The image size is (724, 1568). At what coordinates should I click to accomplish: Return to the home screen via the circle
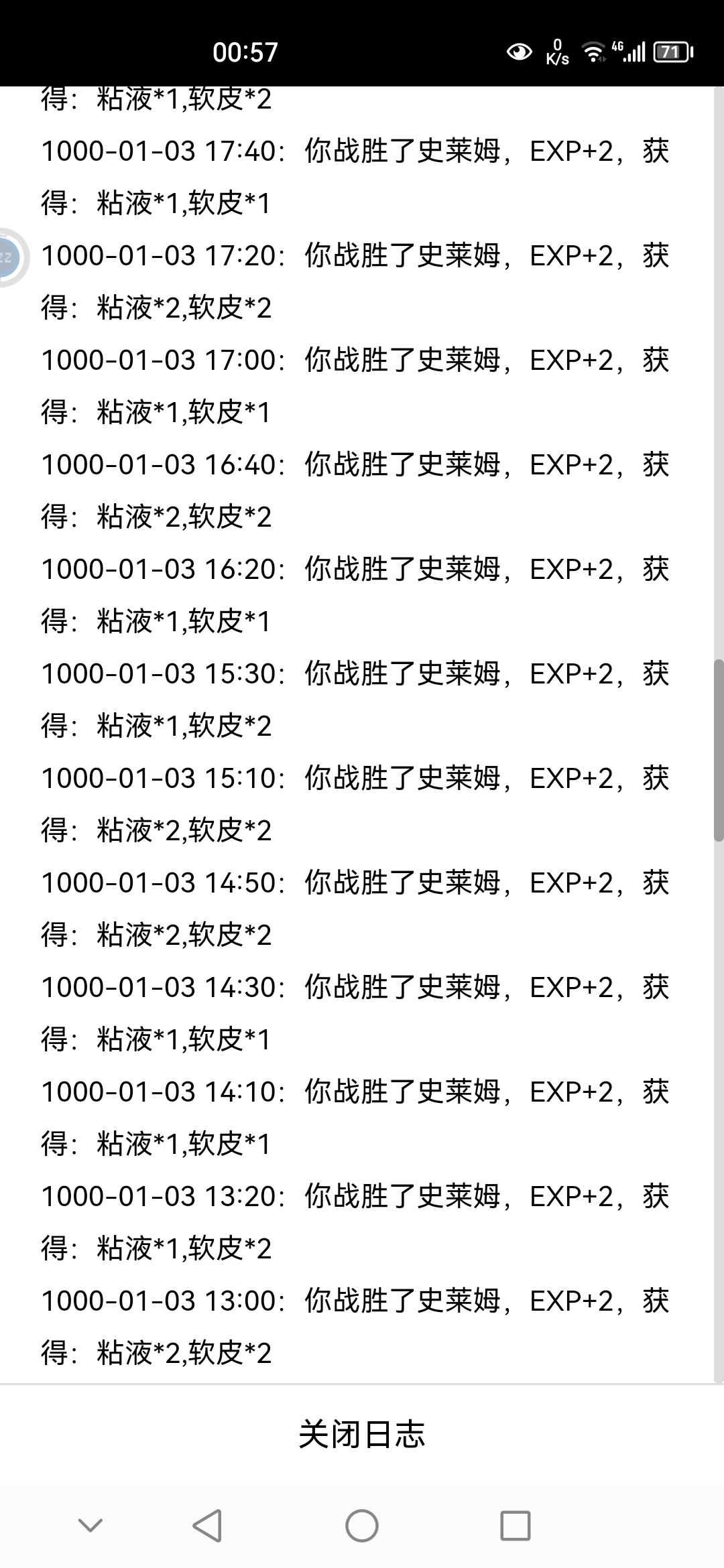click(x=362, y=1526)
